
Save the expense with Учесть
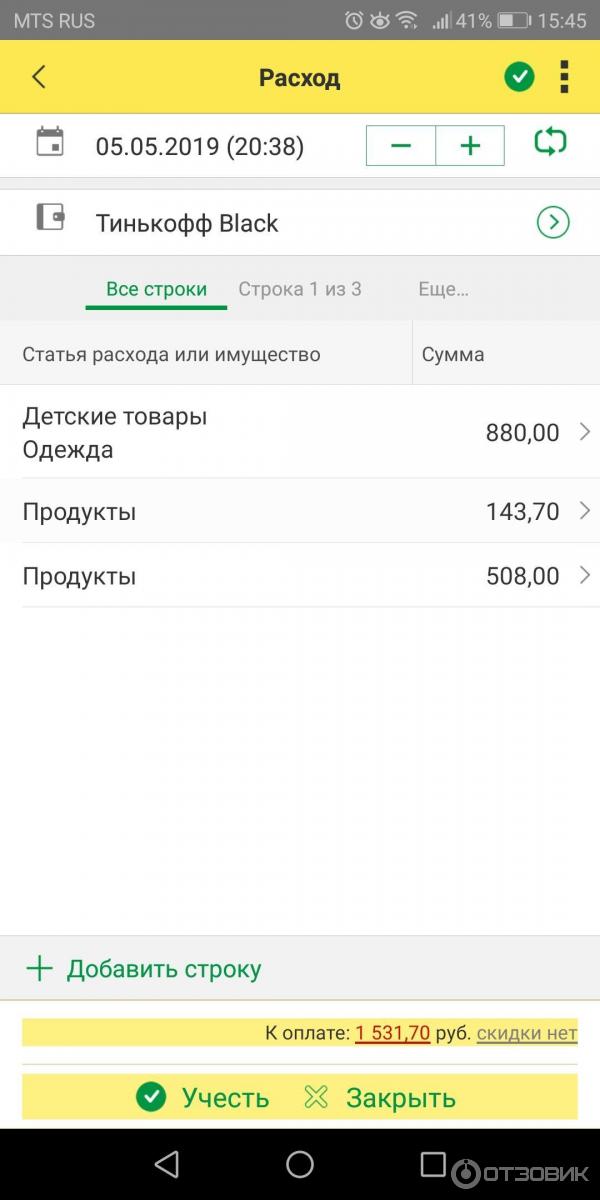[203, 1097]
